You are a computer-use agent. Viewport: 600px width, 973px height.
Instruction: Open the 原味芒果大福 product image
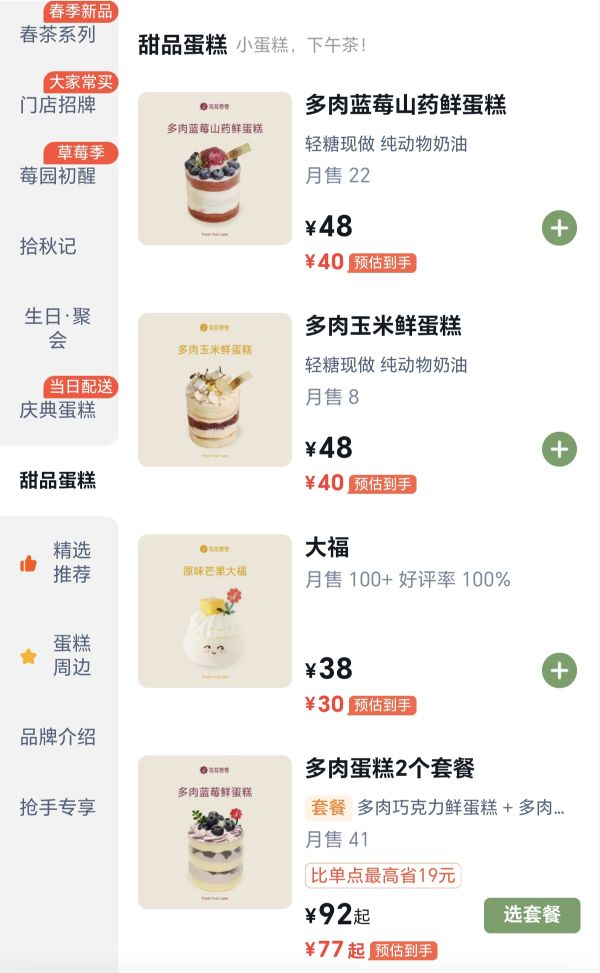[x=215, y=611]
